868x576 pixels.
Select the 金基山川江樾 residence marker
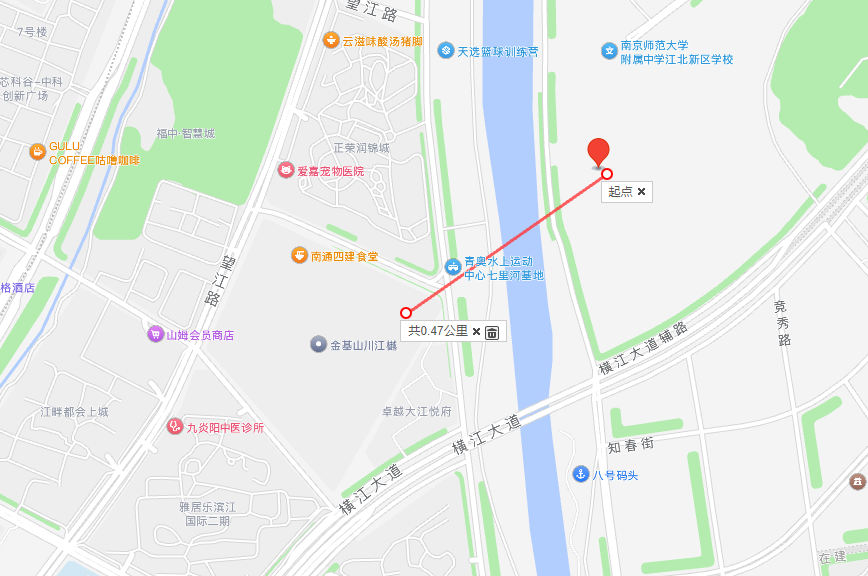click(x=319, y=345)
